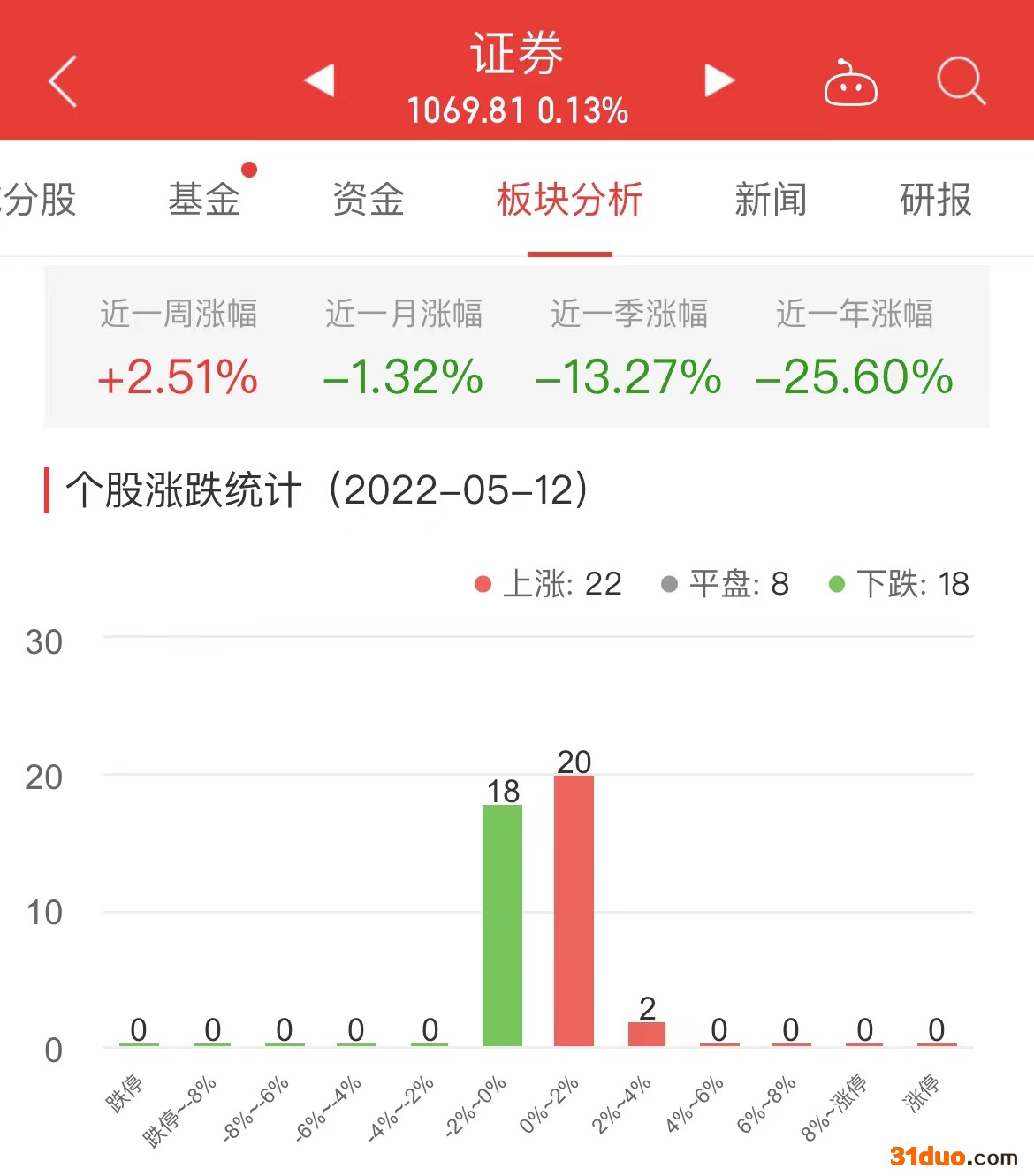
Task: Open the 研报 tab
Action: (x=935, y=200)
